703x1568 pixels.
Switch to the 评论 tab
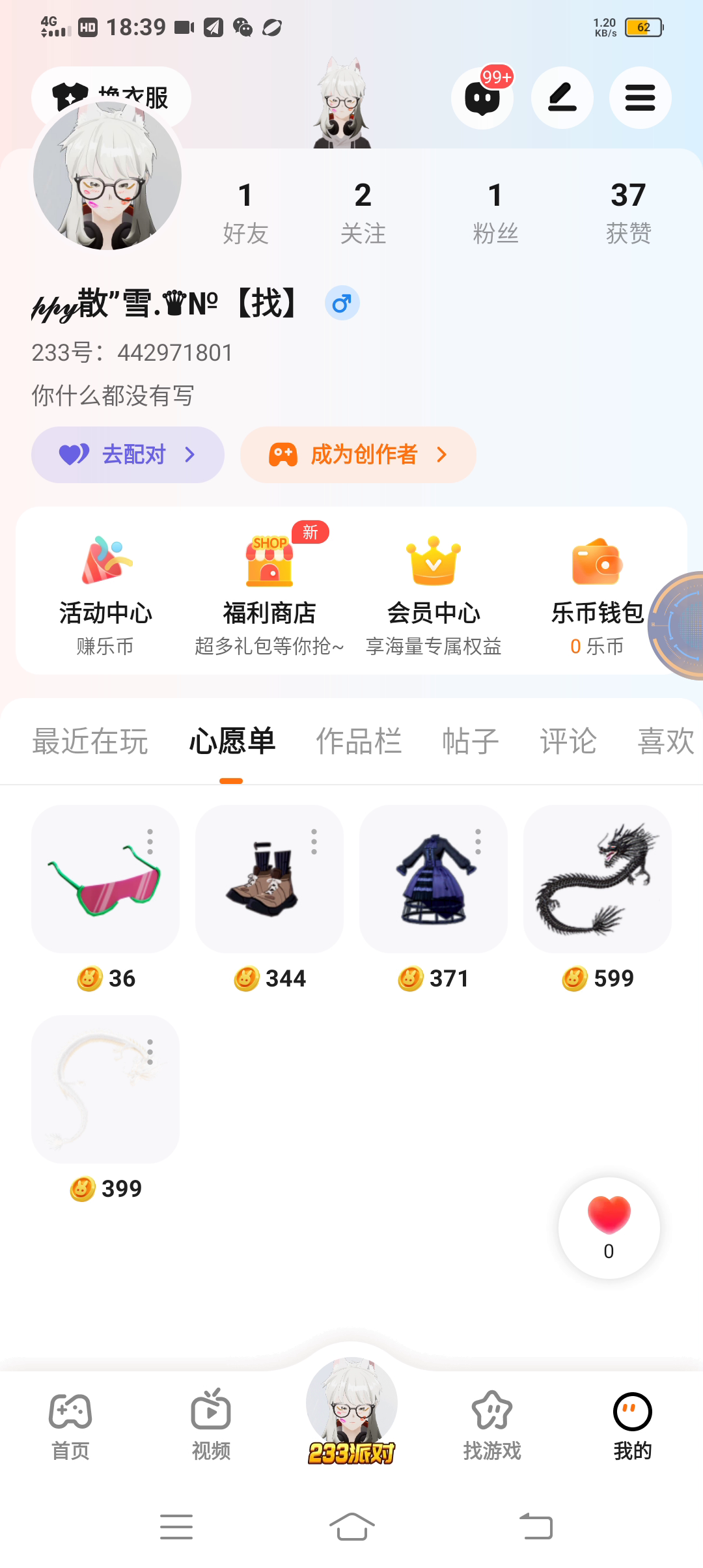click(568, 742)
